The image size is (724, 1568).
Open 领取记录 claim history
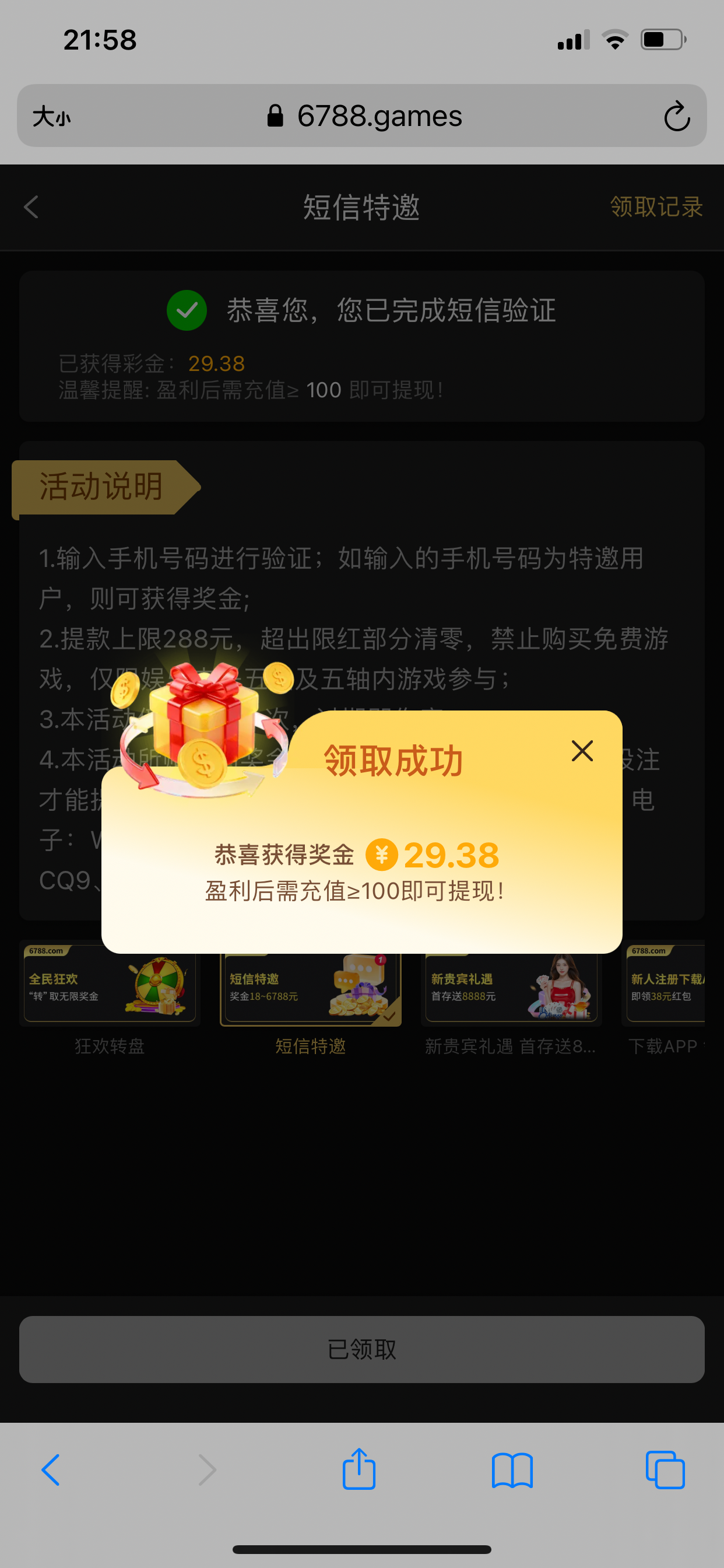[x=656, y=207]
